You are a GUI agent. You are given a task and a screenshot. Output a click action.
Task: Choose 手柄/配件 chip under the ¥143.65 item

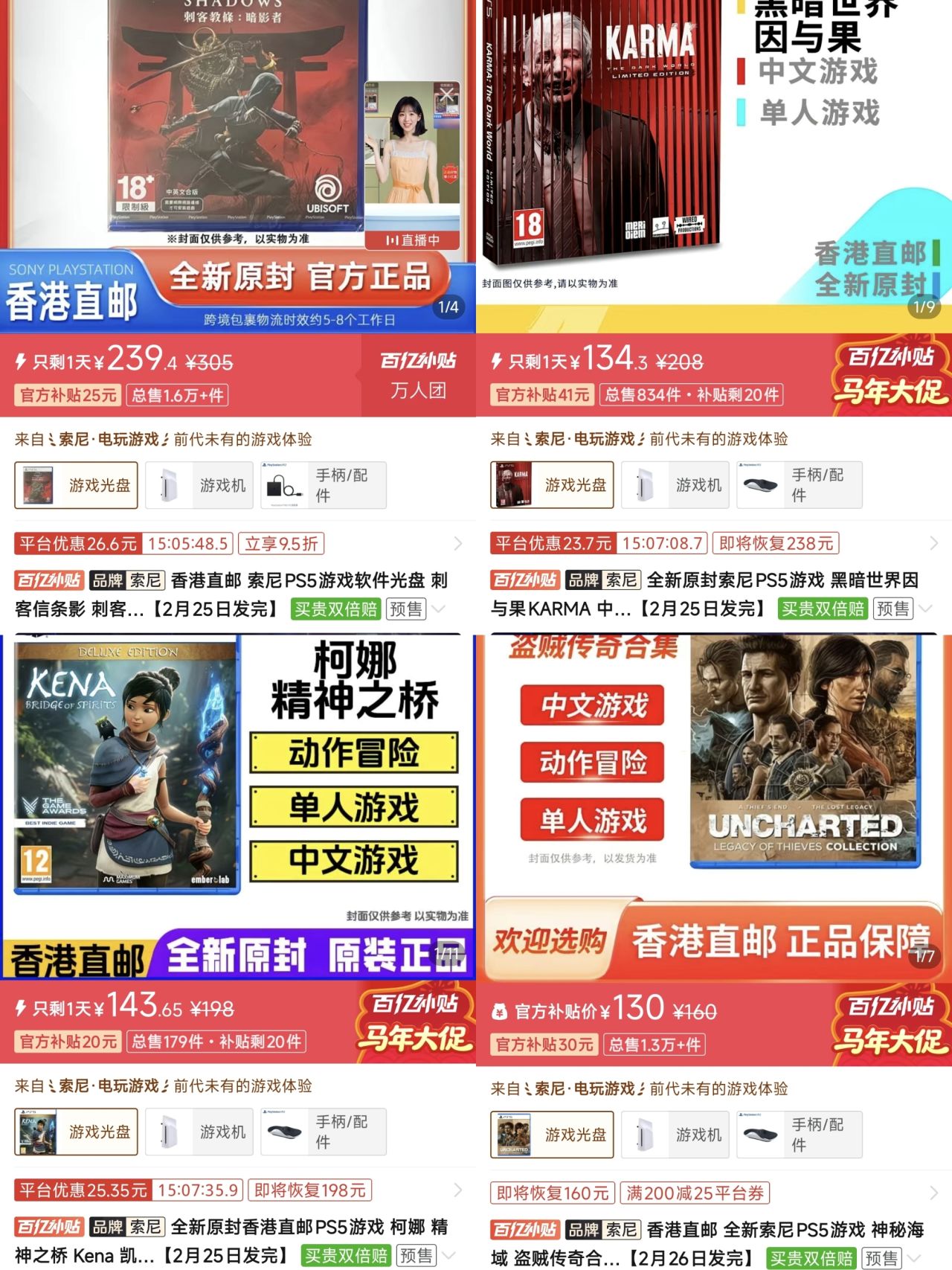coord(324,1132)
